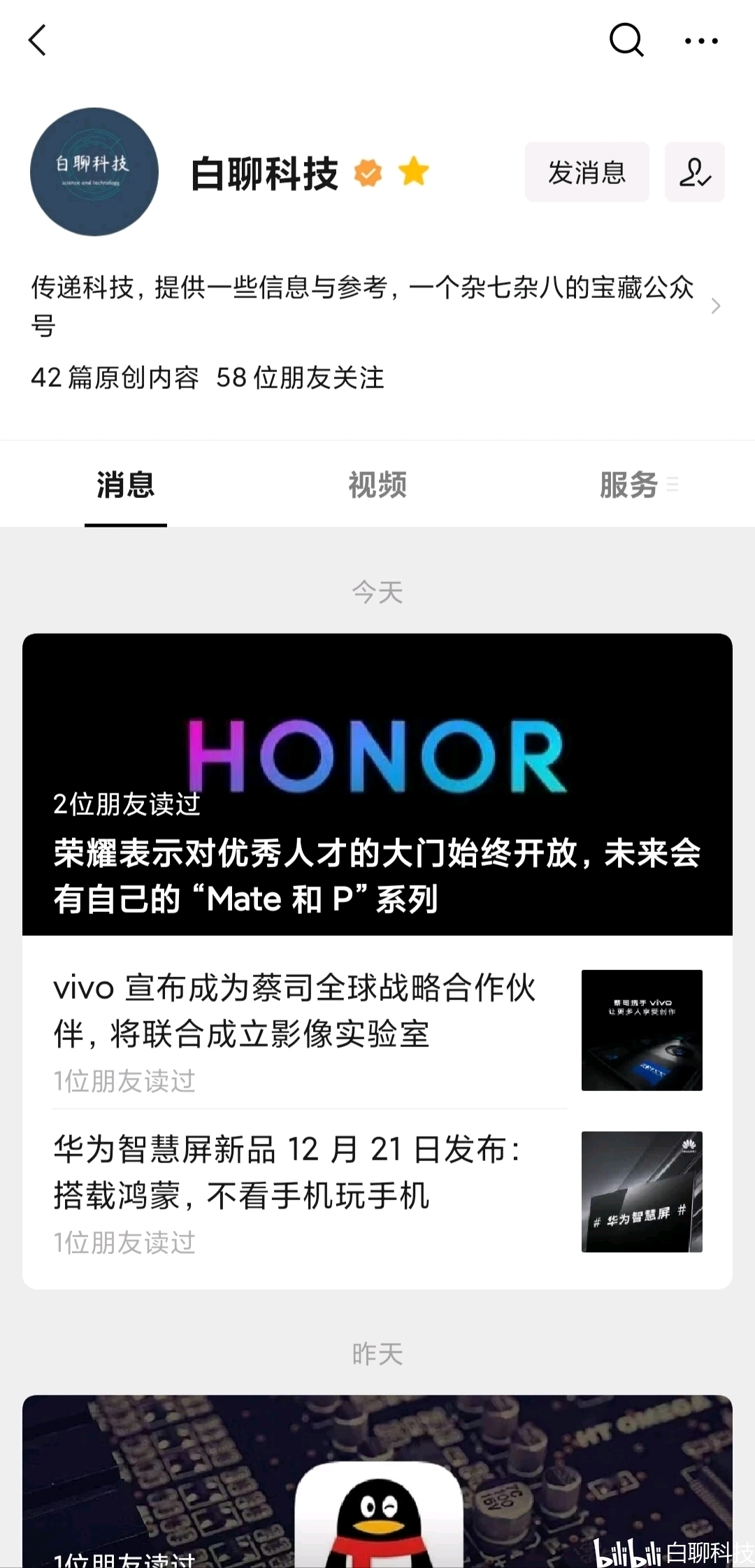Switch to the 服务 tab
The image size is (755, 1568).
[x=629, y=485]
